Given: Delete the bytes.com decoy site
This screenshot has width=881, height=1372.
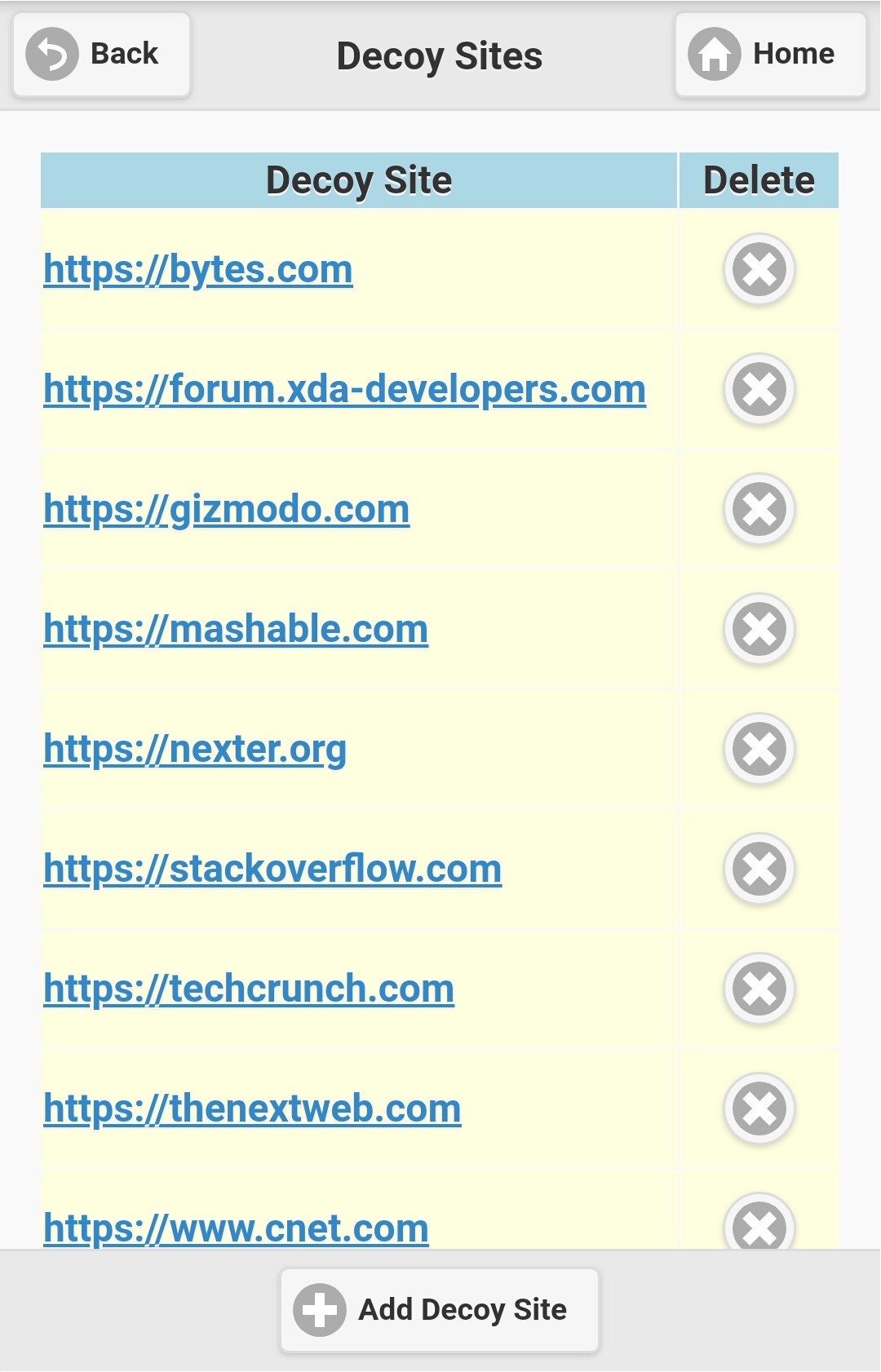Looking at the screenshot, I should (x=759, y=269).
